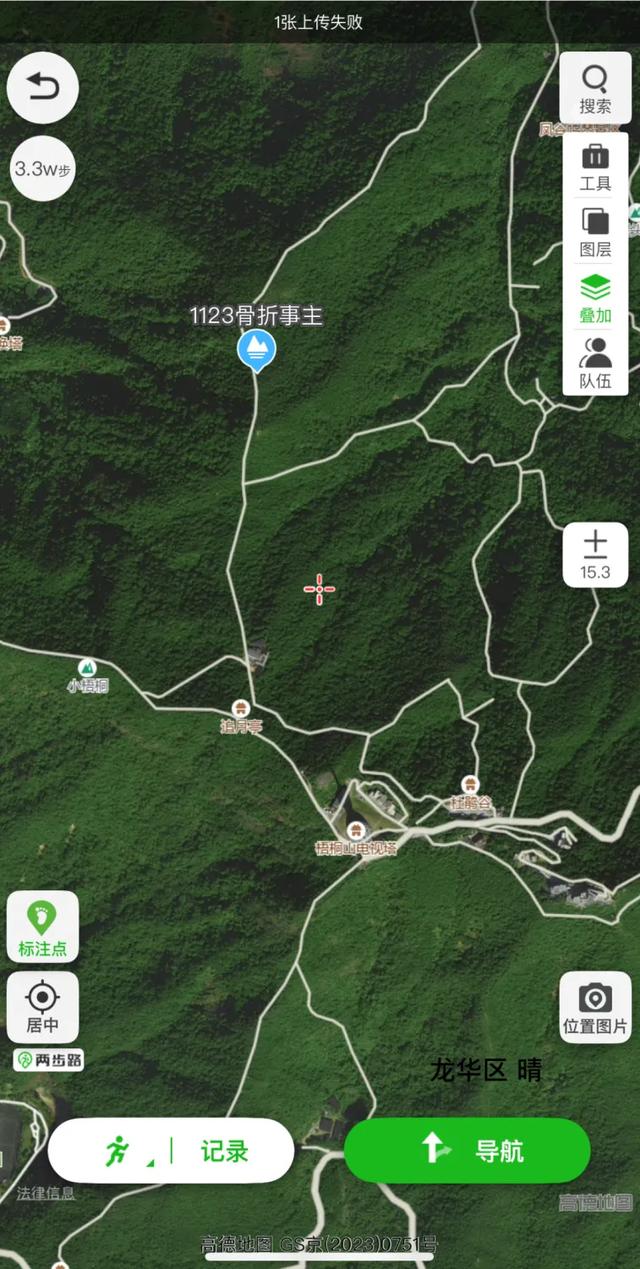Open the 队伍 team panel
This screenshot has height=1269, width=640.
click(x=595, y=363)
